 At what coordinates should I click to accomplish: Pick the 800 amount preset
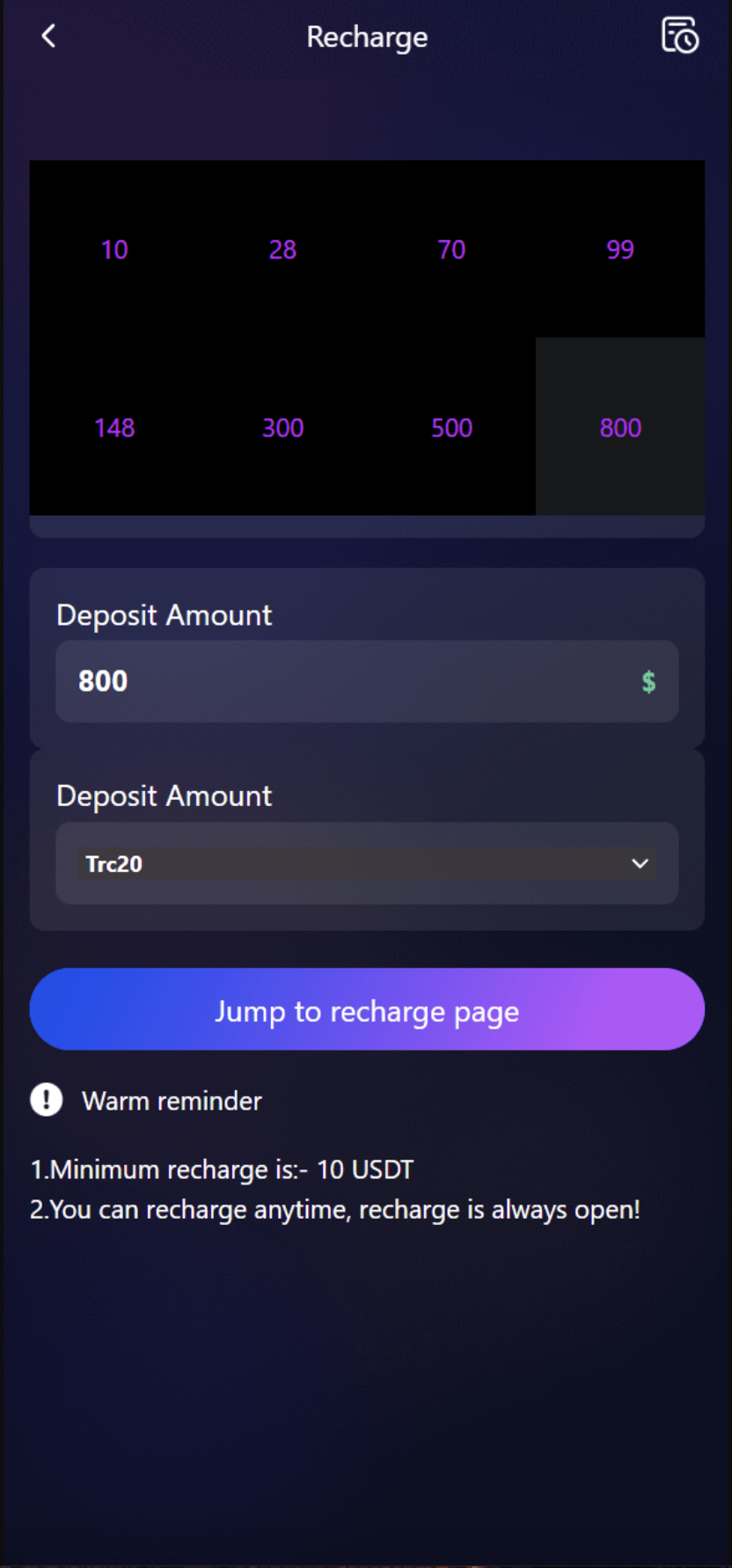(620, 428)
